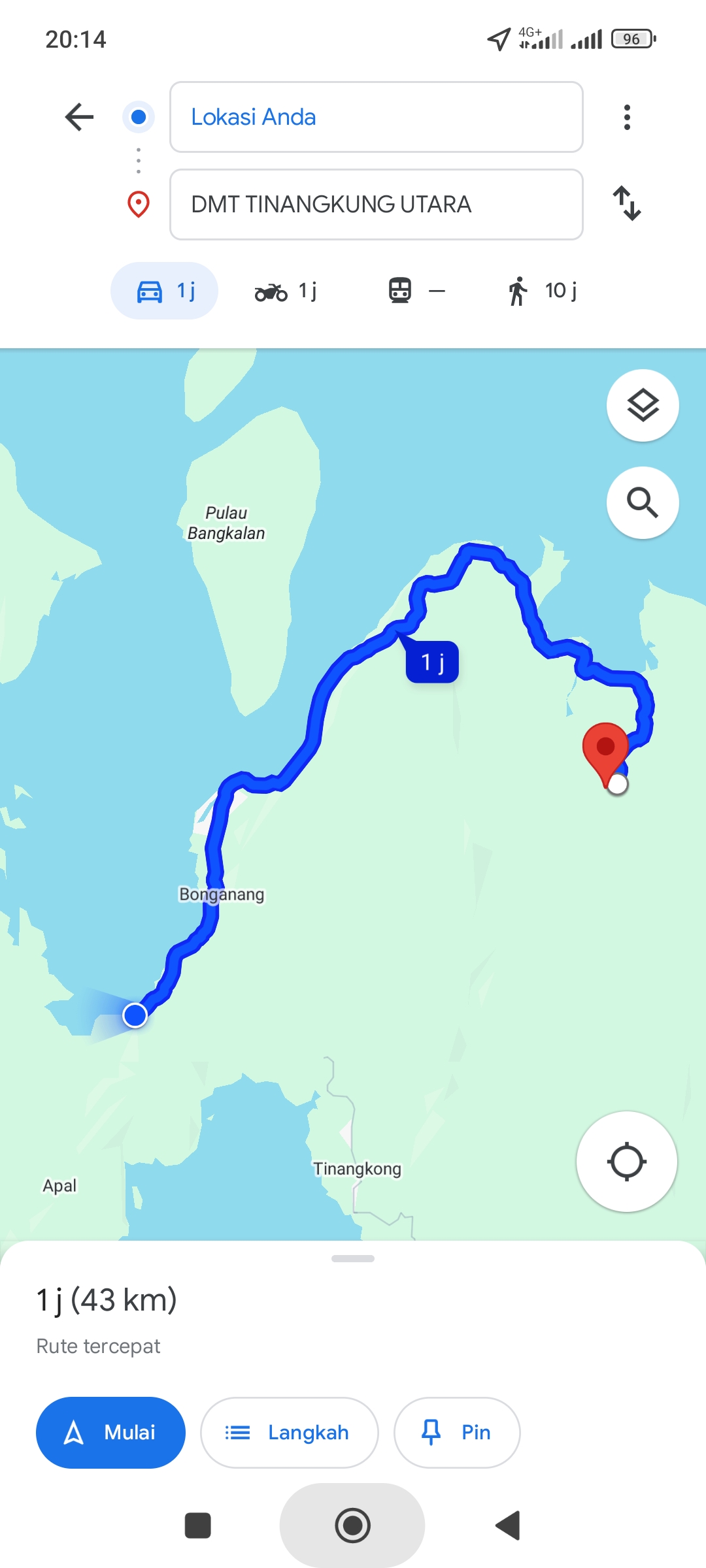Select the car travel mode tab
Screen dimensions: 706x1568
(x=164, y=291)
